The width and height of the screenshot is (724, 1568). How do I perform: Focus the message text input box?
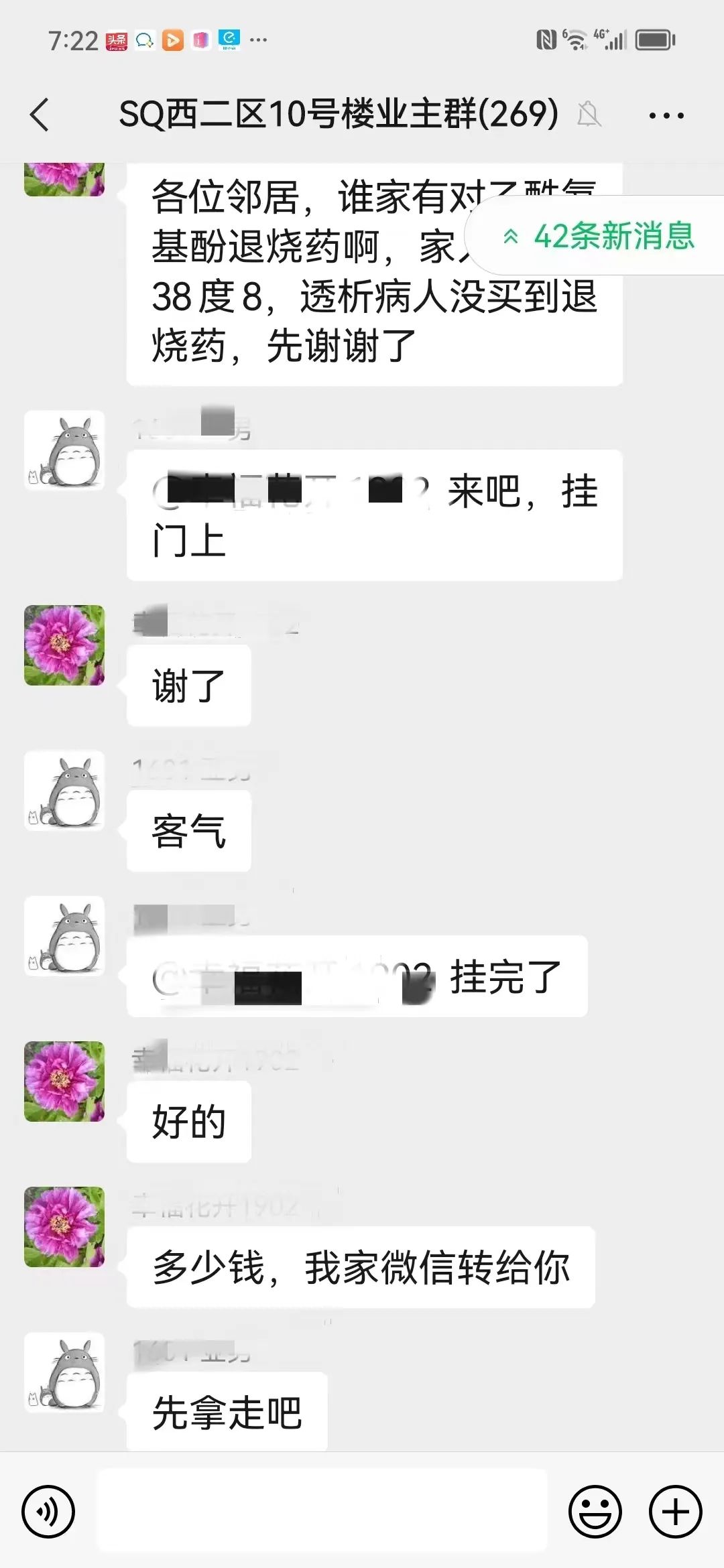(322, 1510)
